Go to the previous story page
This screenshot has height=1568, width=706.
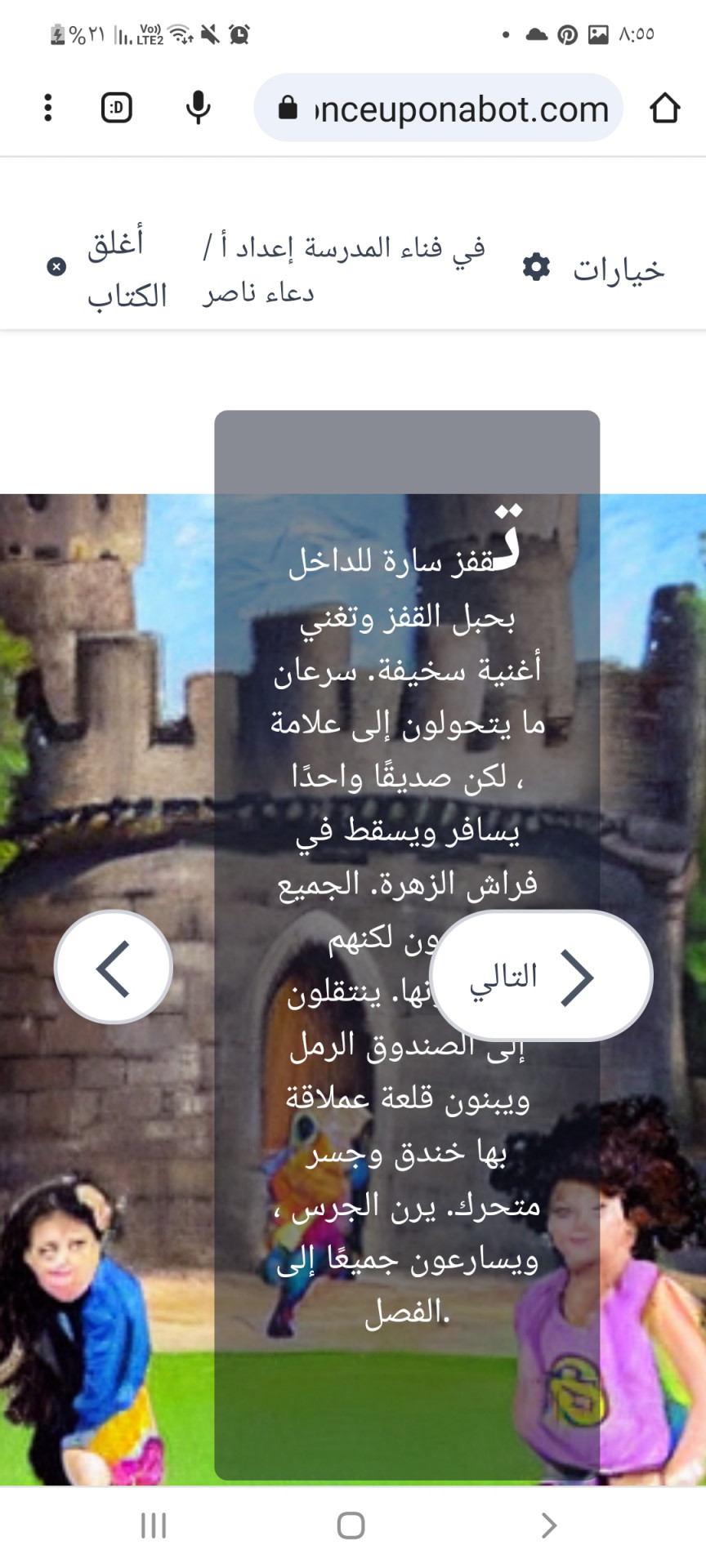pyautogui.click(x=114, y=968)
